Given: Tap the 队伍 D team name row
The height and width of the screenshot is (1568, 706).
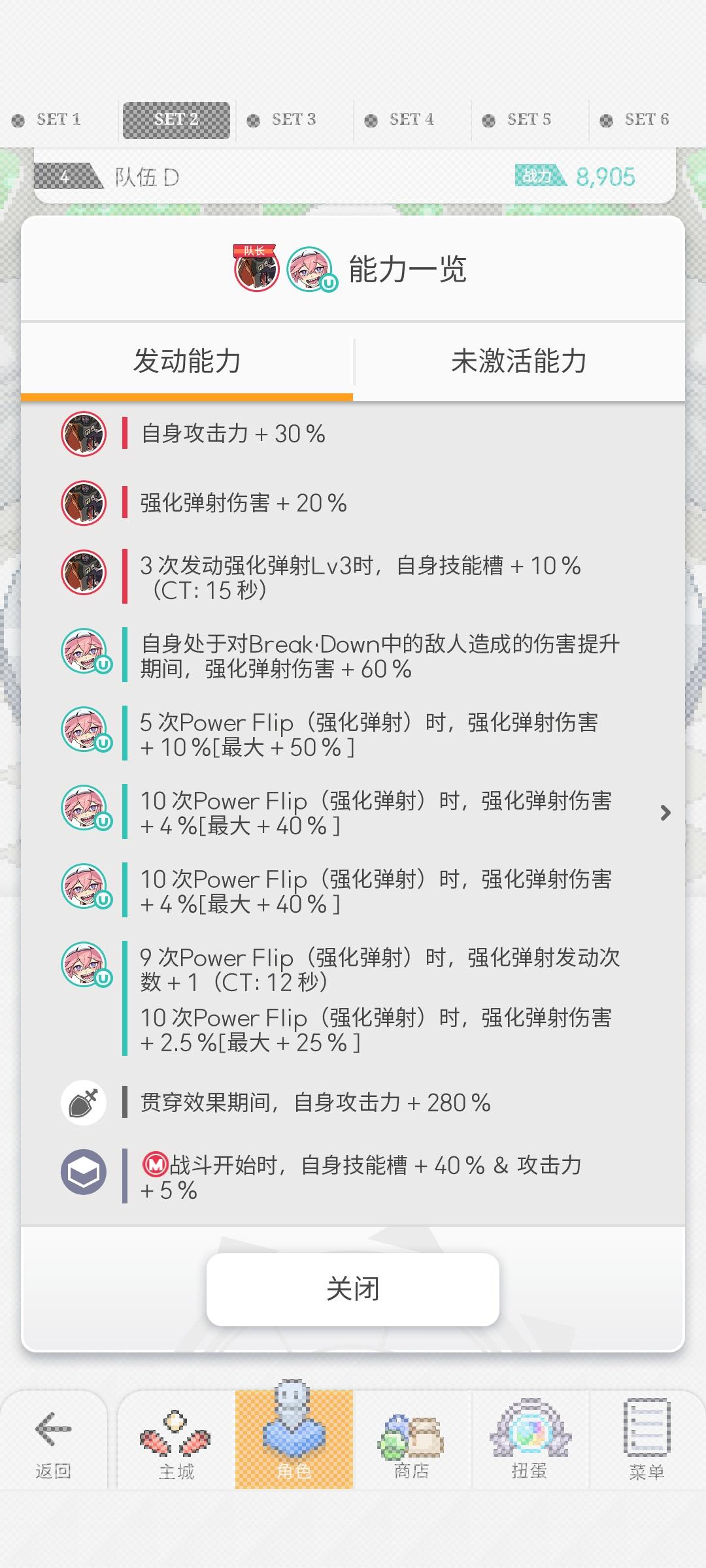Looking at the screenshot, I should 147,176.
